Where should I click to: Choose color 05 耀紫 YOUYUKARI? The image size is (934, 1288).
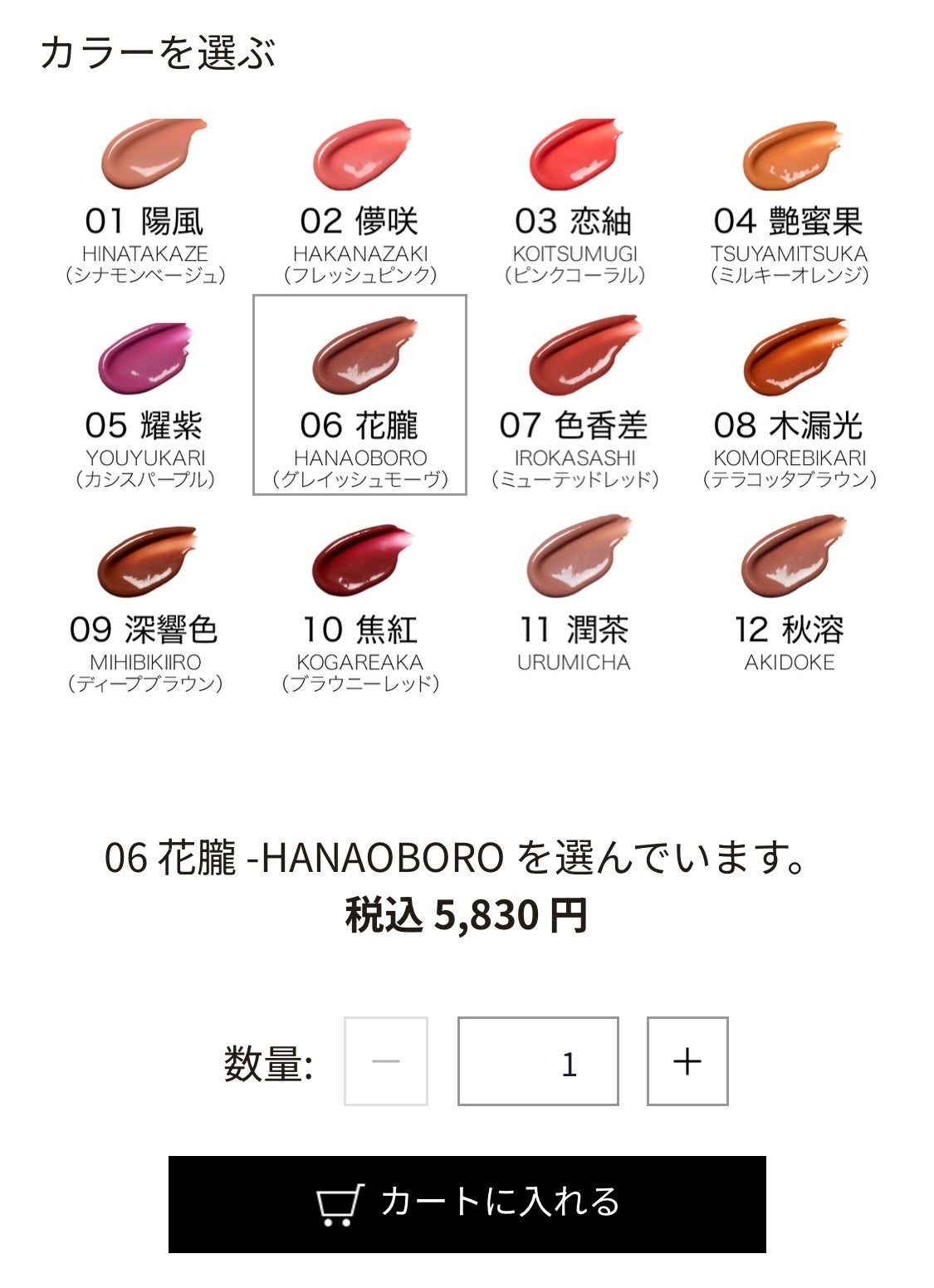pyautogui.click(x=146, y=403)
